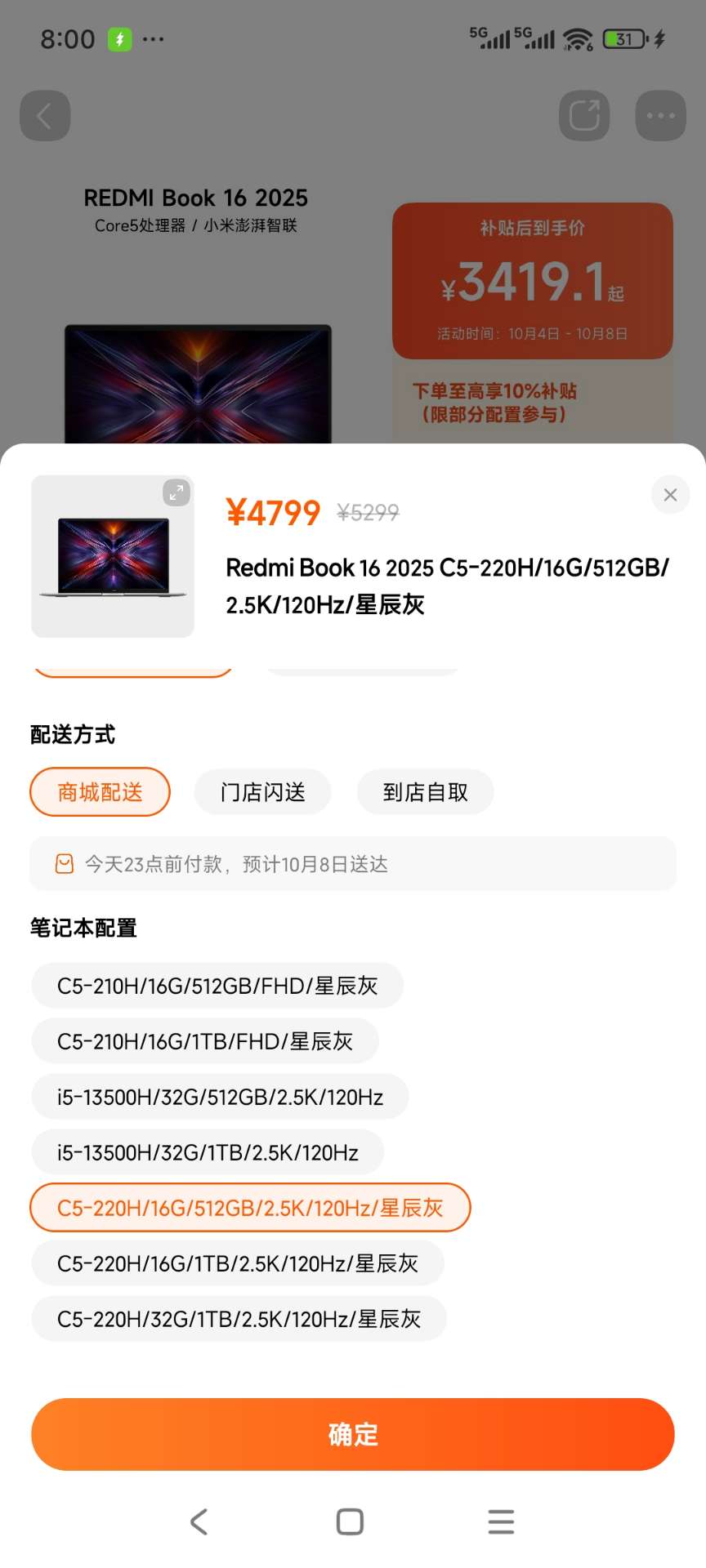Select C5-210H/16G/1TB/FHD/星辰灰 configuration
This screenshot has width=706, height=1568.
[205, 1041]
